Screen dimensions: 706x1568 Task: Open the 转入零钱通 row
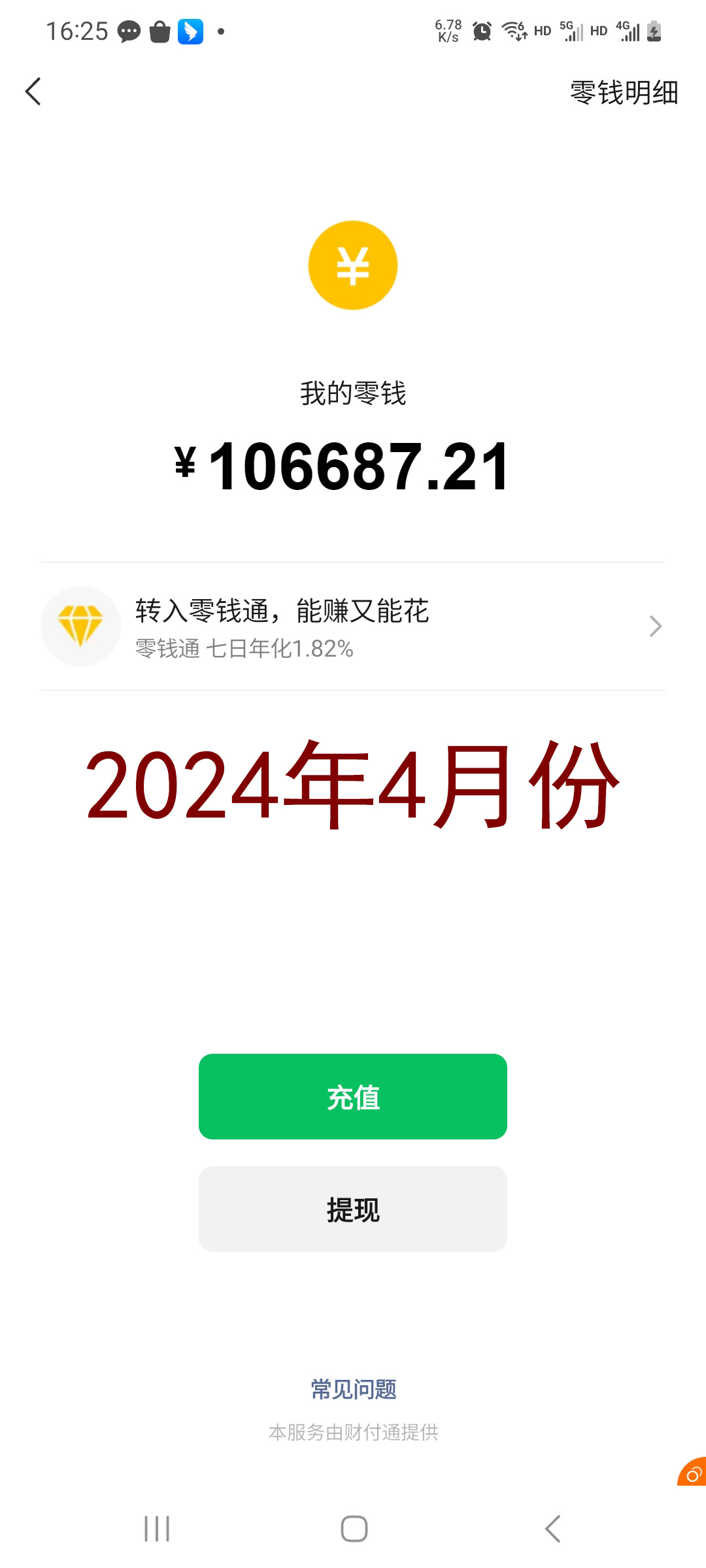pos(353,626)
